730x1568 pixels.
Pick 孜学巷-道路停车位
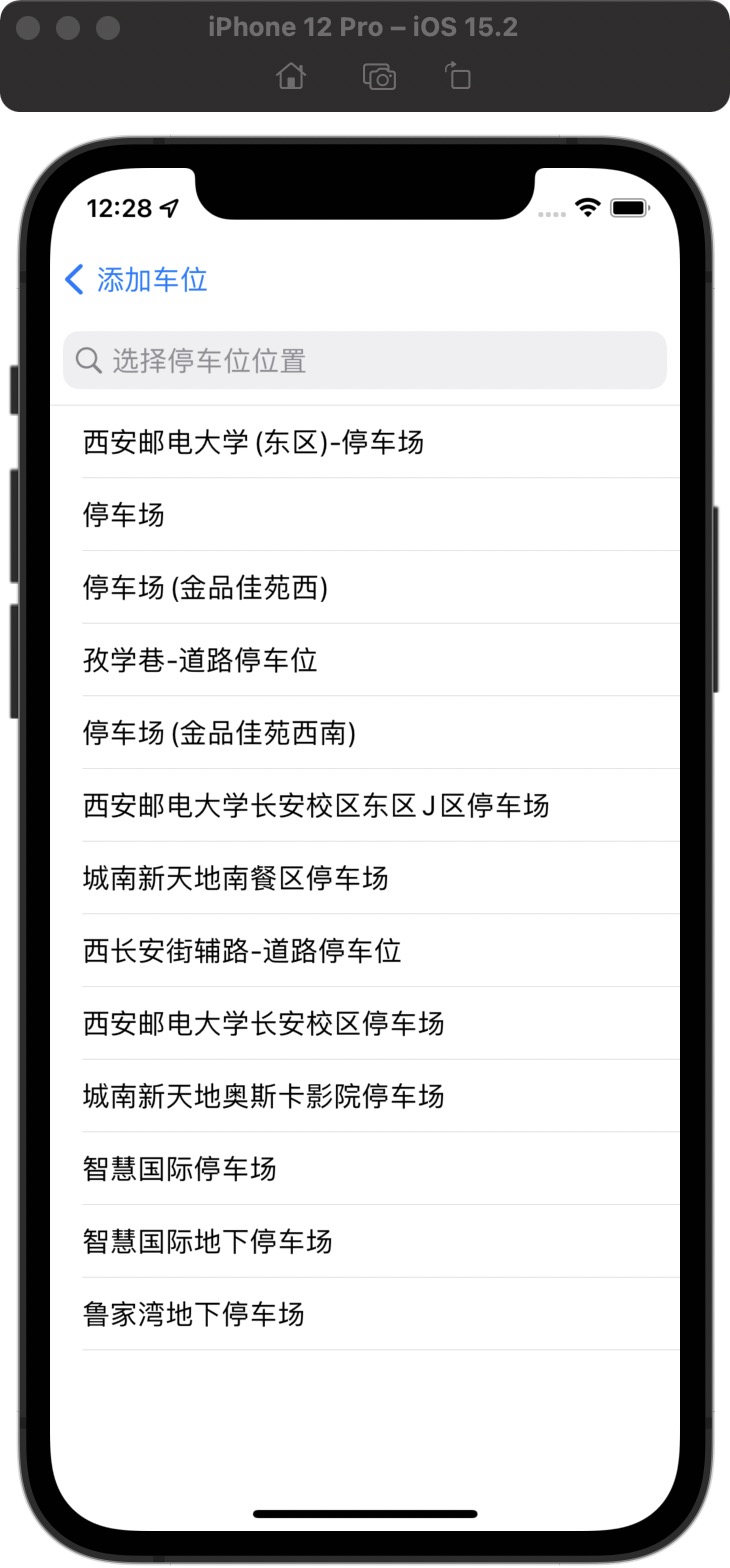(x=365, y=660)
